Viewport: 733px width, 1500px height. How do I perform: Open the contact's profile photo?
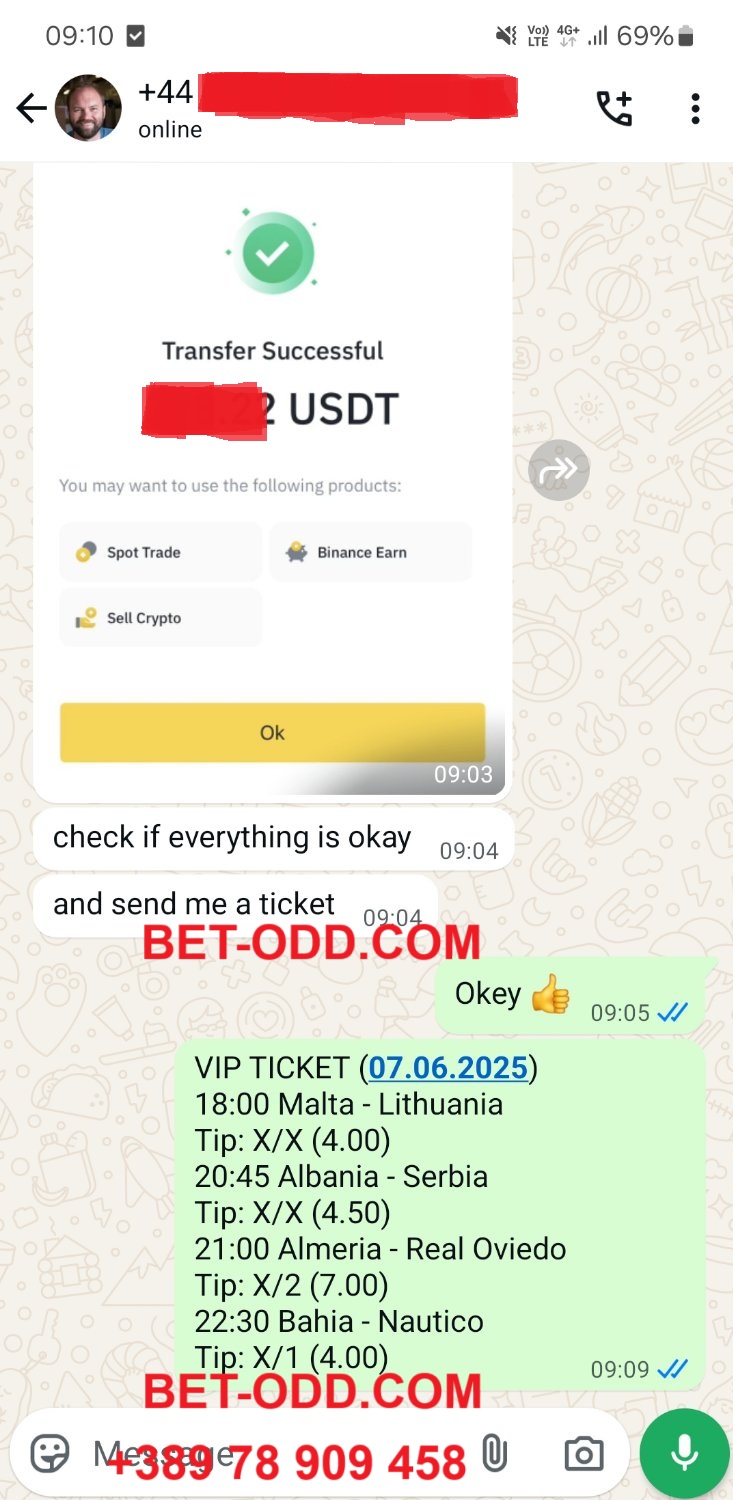tap(88, 108)
